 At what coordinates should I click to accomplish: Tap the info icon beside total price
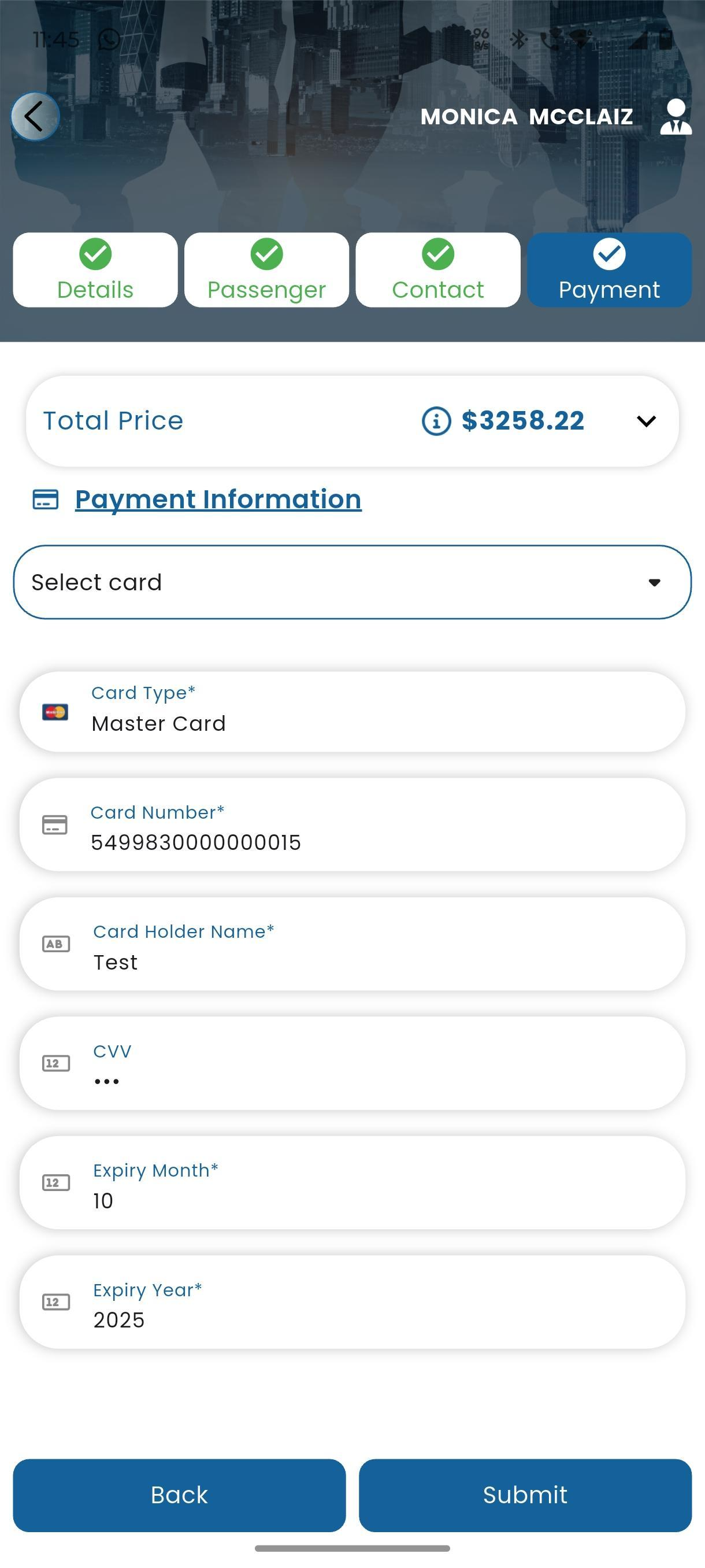436,421
